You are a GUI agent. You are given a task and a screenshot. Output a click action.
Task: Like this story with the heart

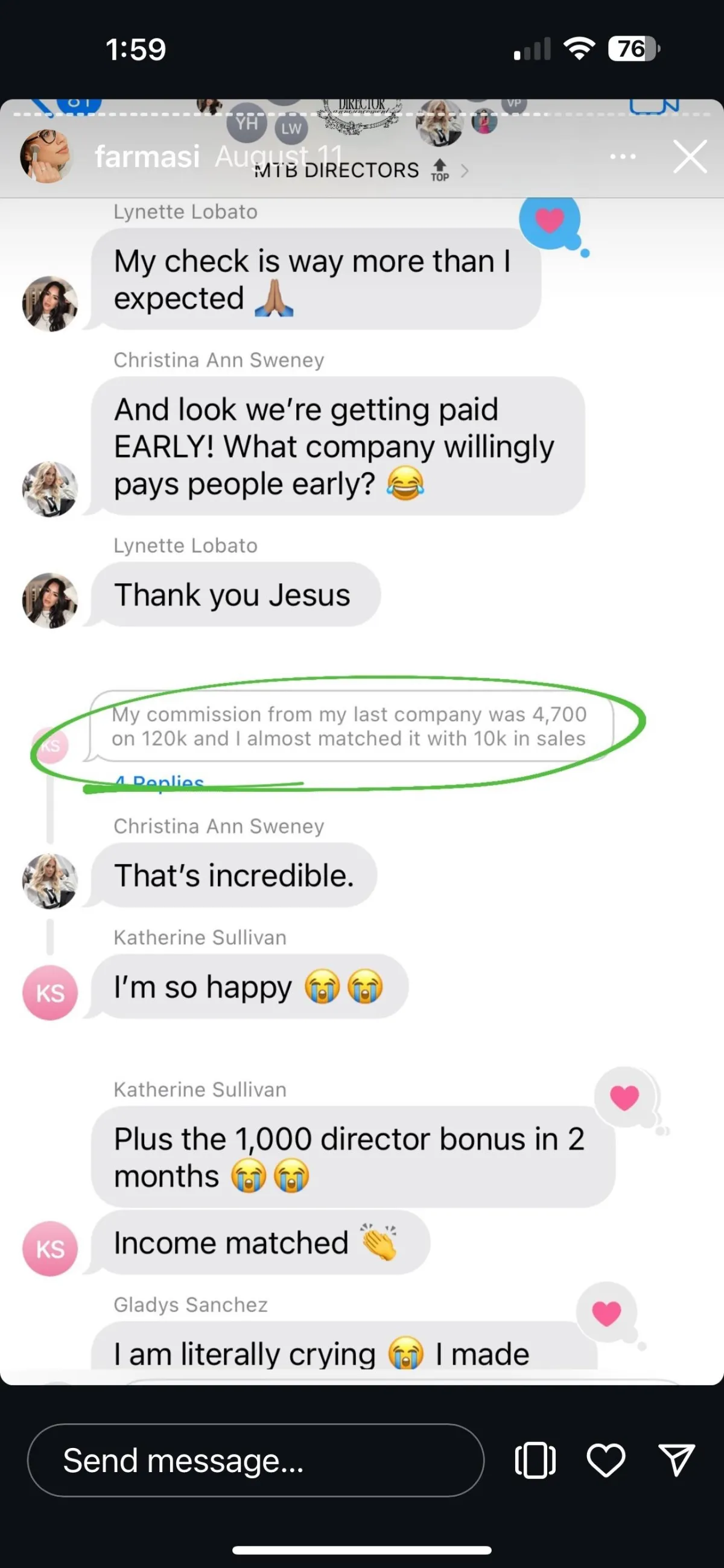(x=605, y=1459)
